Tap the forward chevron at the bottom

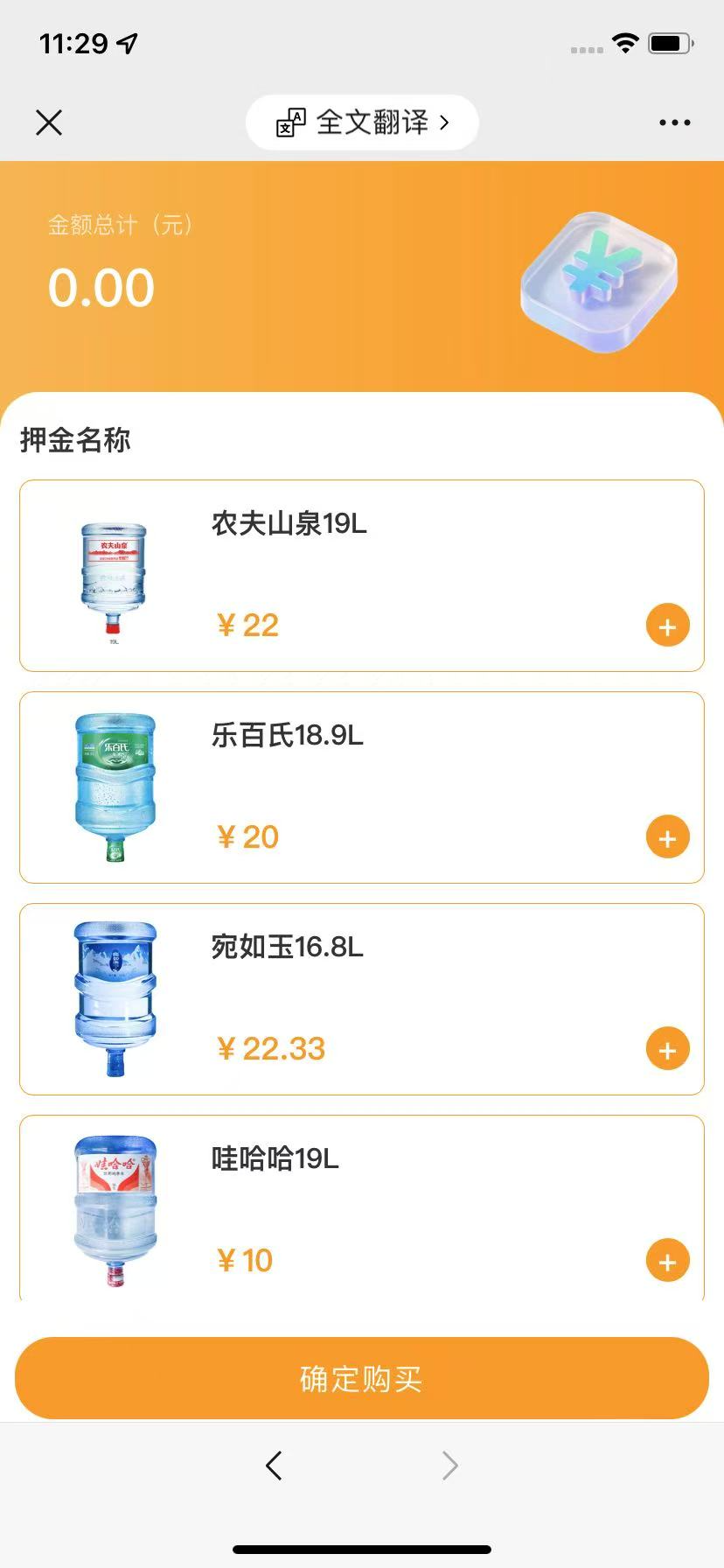(x=449, y=1465)
